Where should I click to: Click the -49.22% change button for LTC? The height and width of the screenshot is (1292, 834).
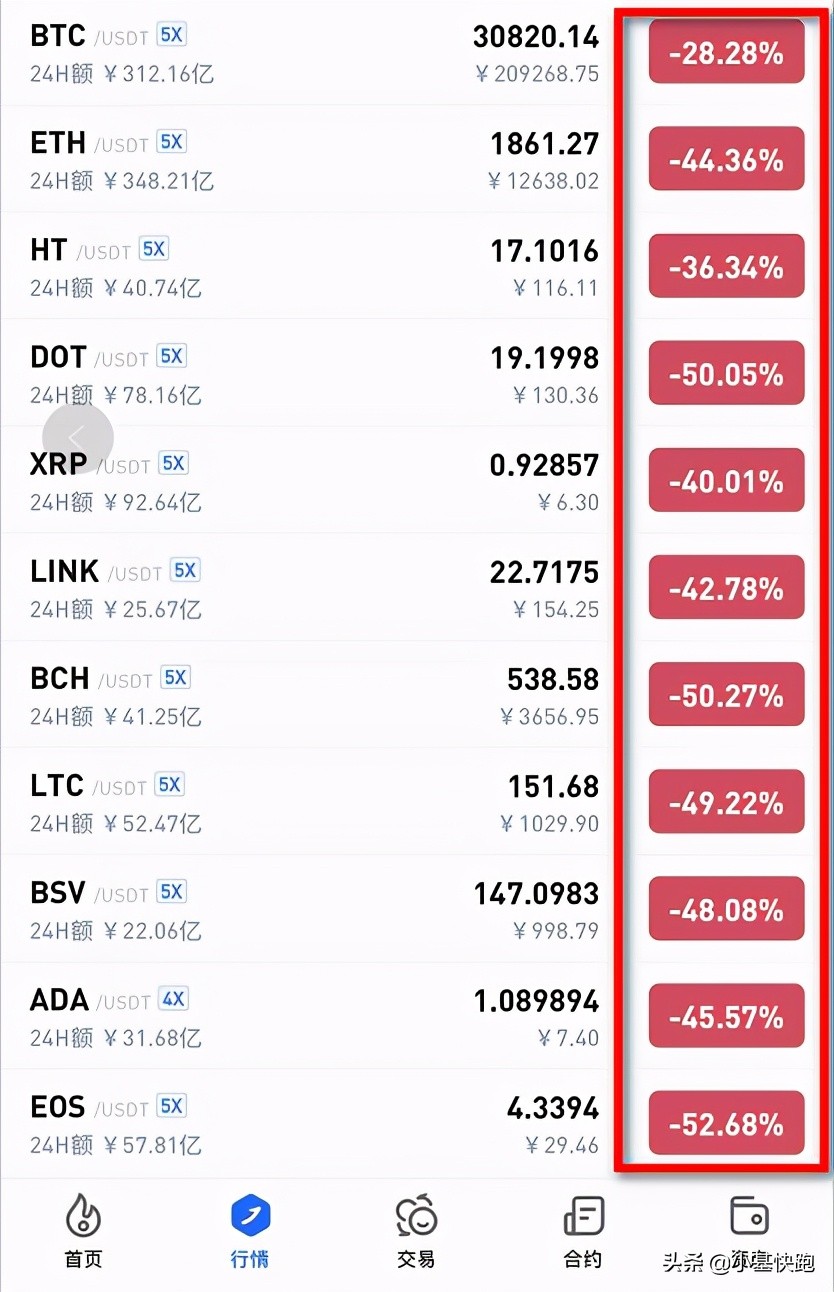pyautogui.click(x=726, y=801)
